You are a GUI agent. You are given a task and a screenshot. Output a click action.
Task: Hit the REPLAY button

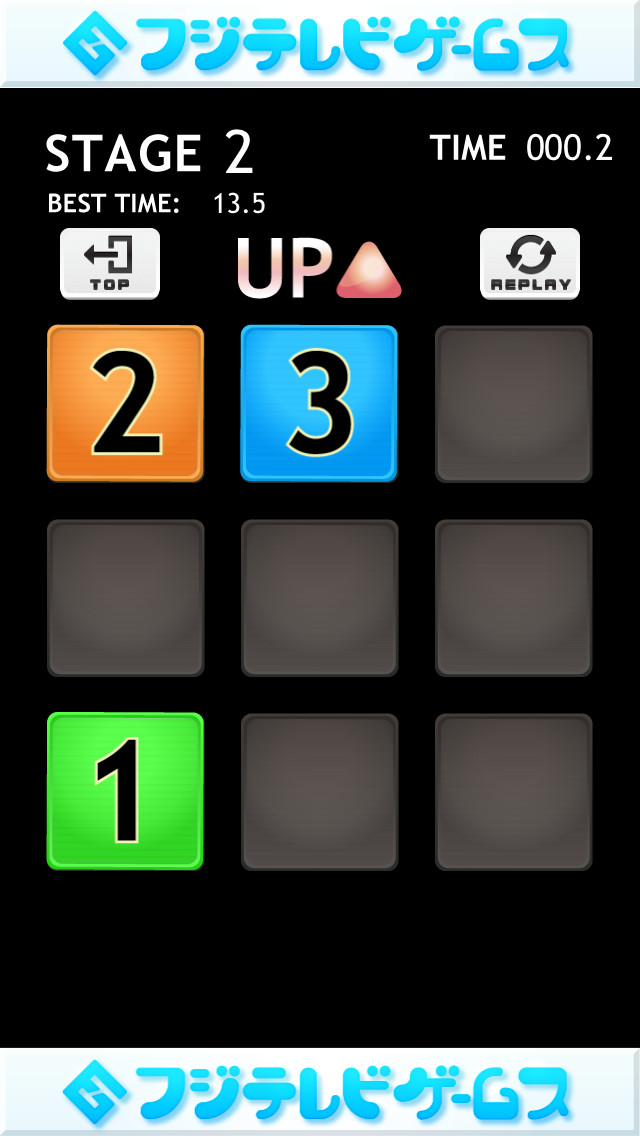coord(530,263)
